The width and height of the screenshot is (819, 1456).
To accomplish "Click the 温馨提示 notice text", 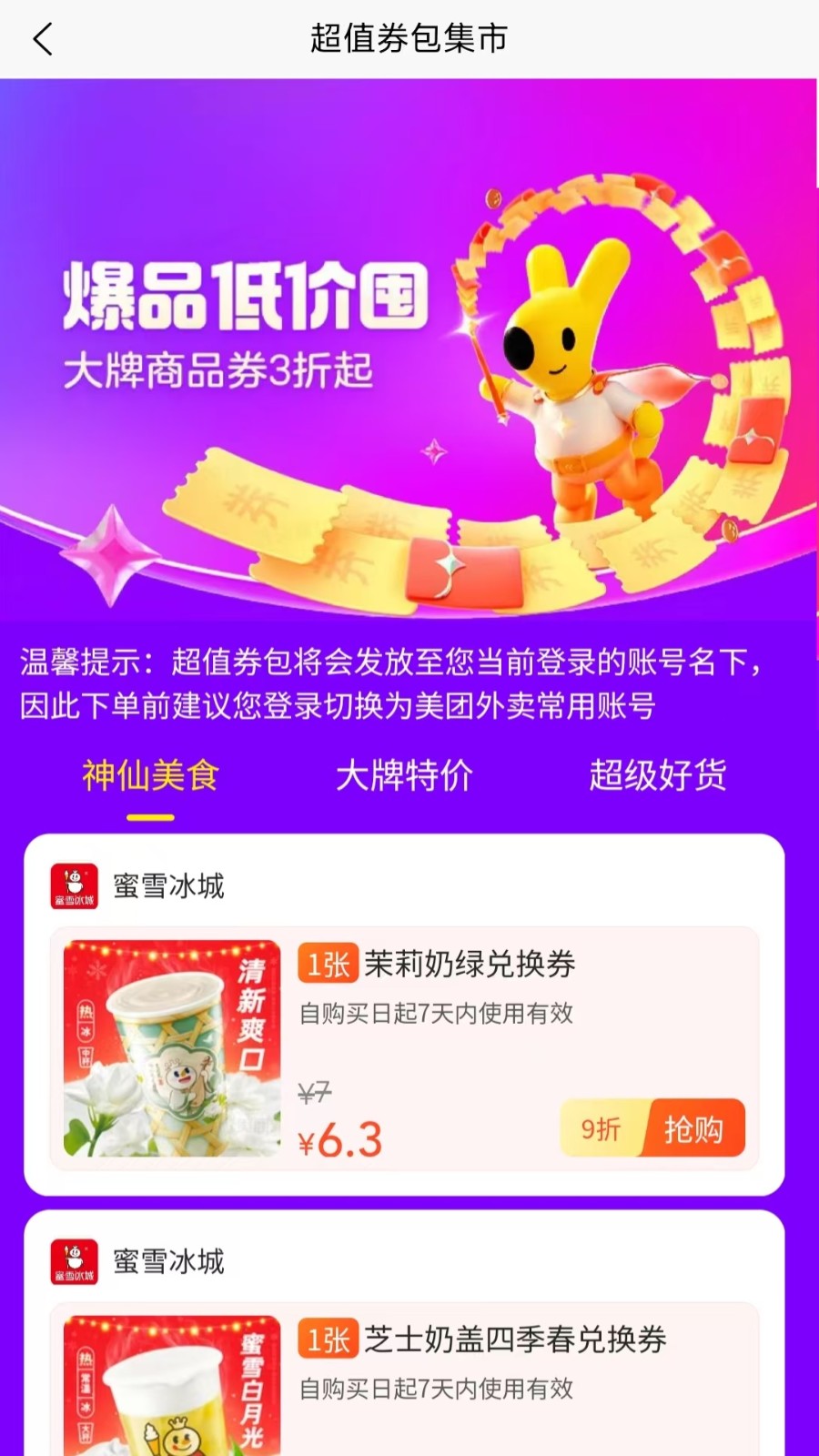I will [x=409, y=685].
